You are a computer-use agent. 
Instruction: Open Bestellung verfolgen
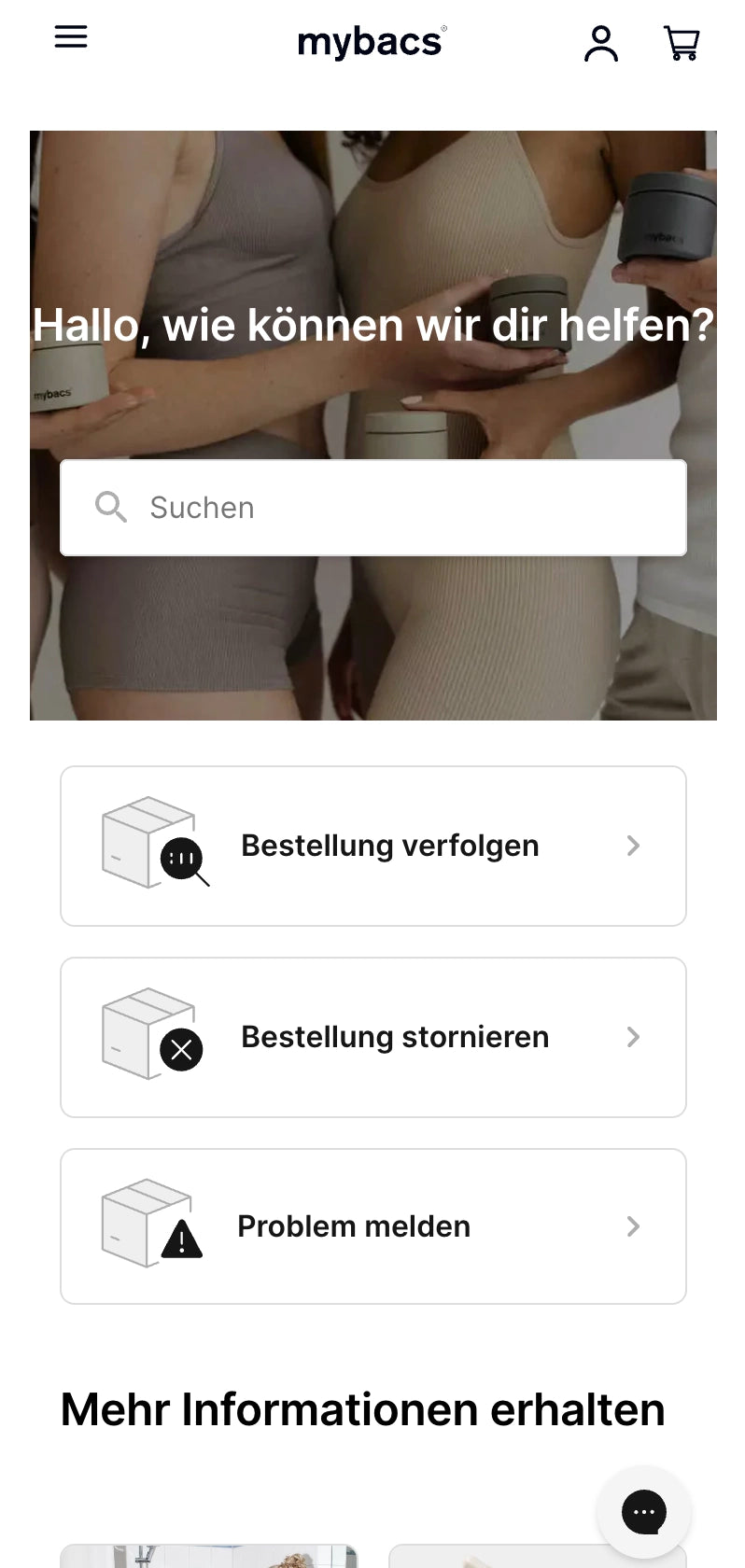click(x=373, y=846)
